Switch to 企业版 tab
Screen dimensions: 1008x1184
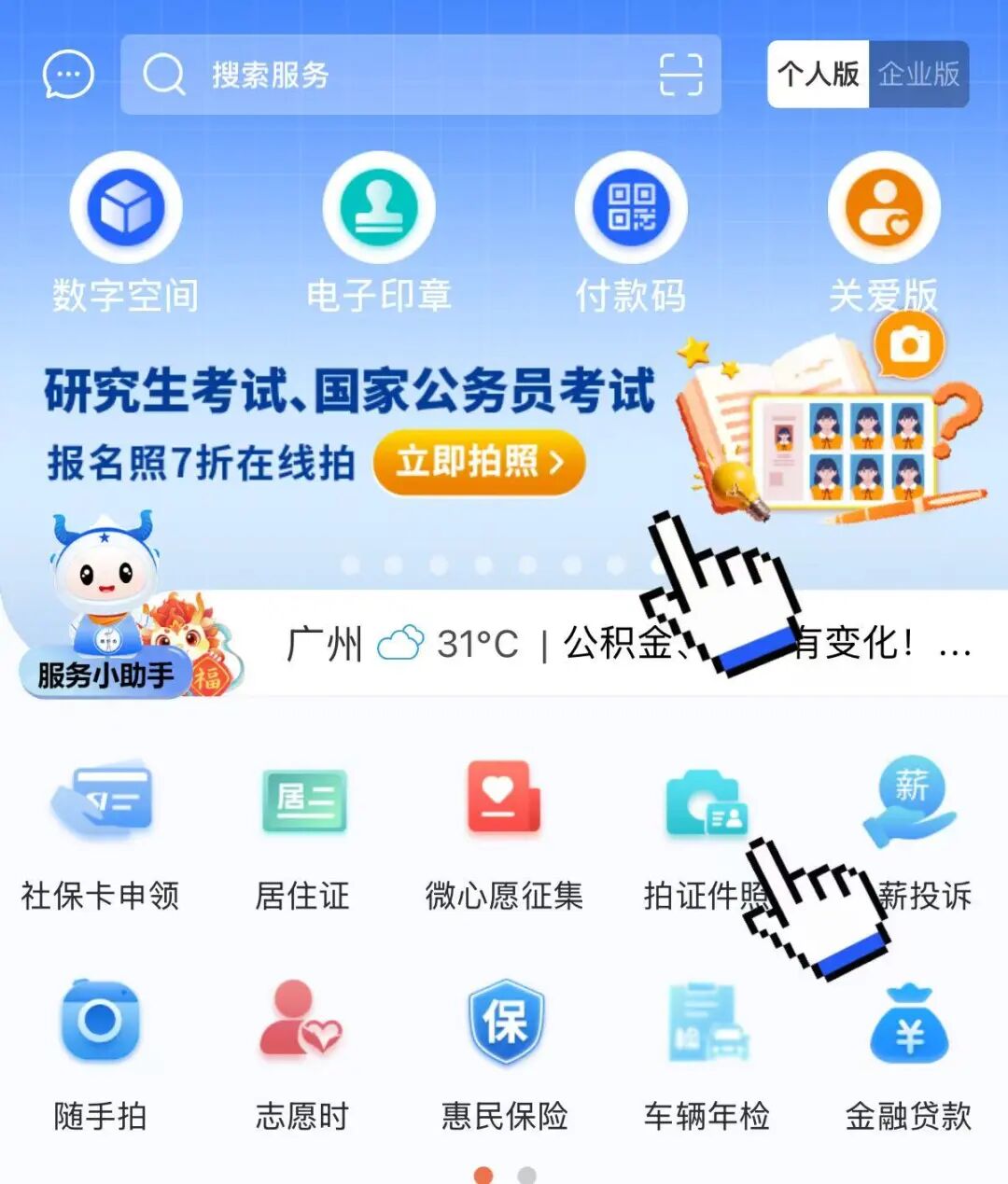coord(918,75)
